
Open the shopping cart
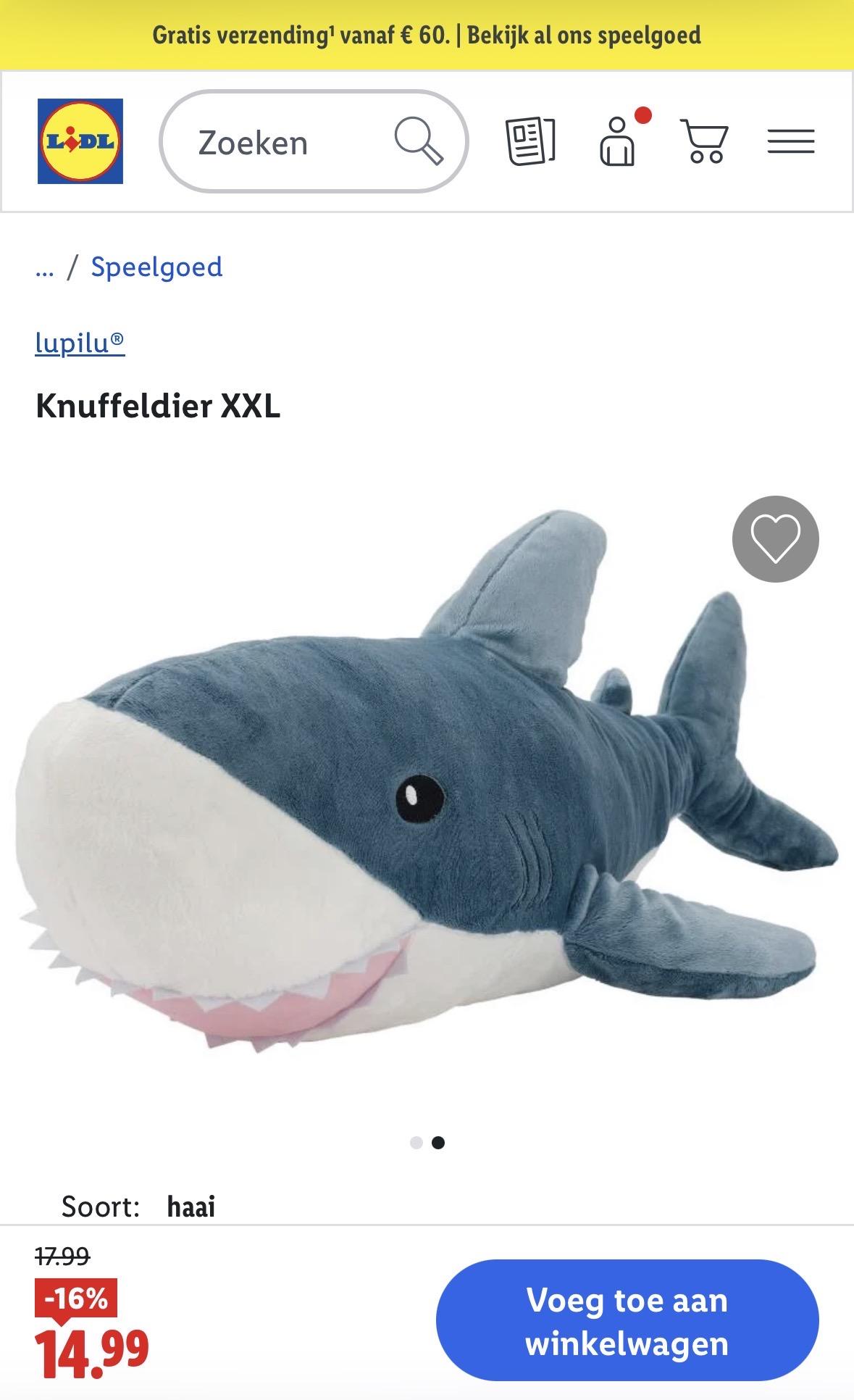pyautogui.click(x=704, y=141)
